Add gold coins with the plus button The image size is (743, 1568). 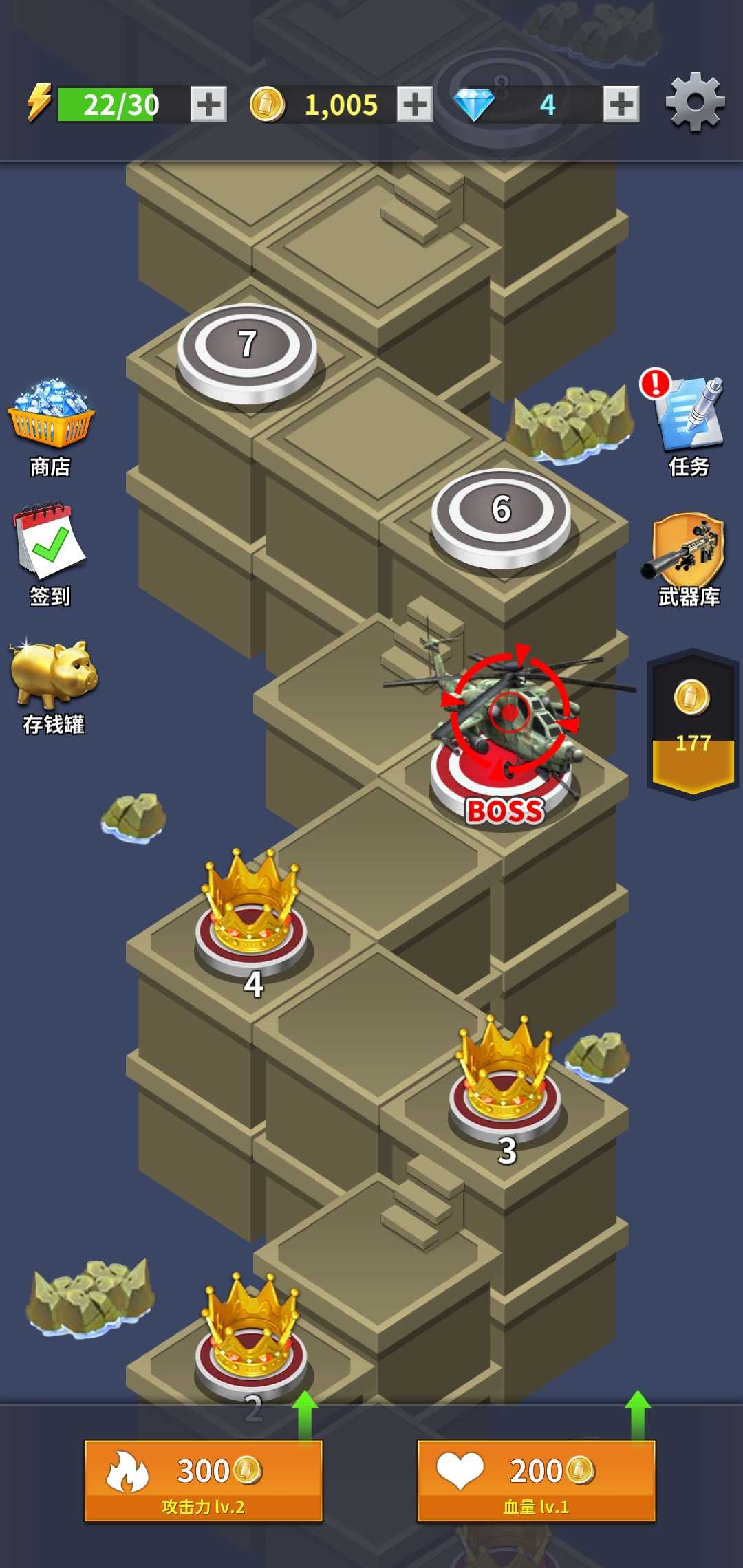point(415,105)
